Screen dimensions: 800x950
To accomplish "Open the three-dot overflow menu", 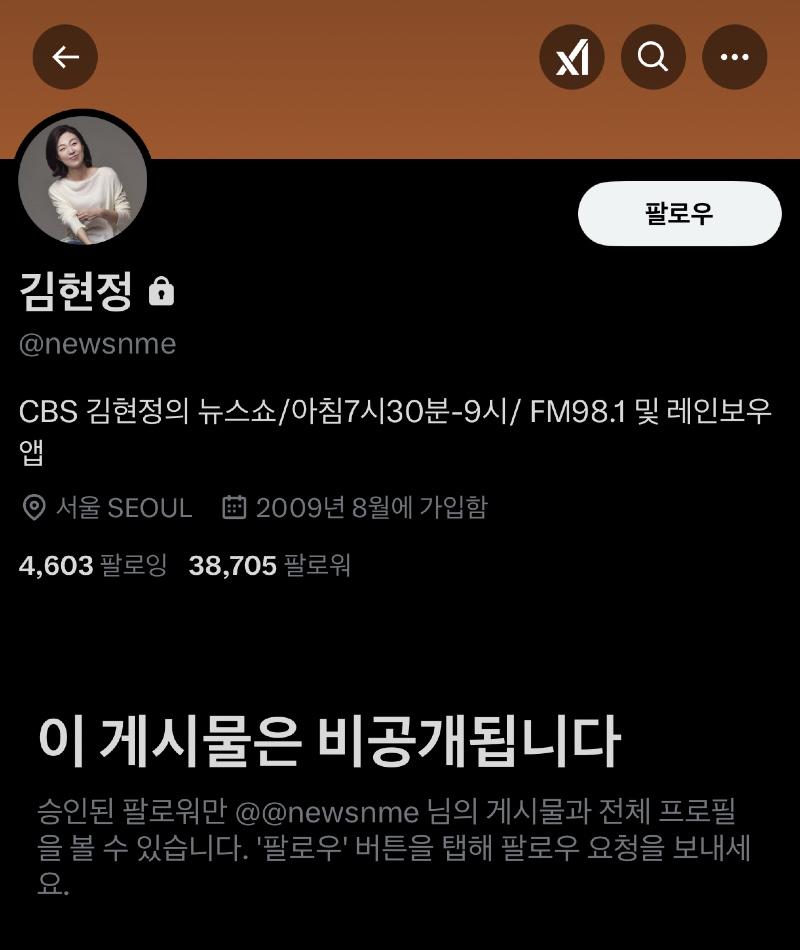I will (735, 57).
